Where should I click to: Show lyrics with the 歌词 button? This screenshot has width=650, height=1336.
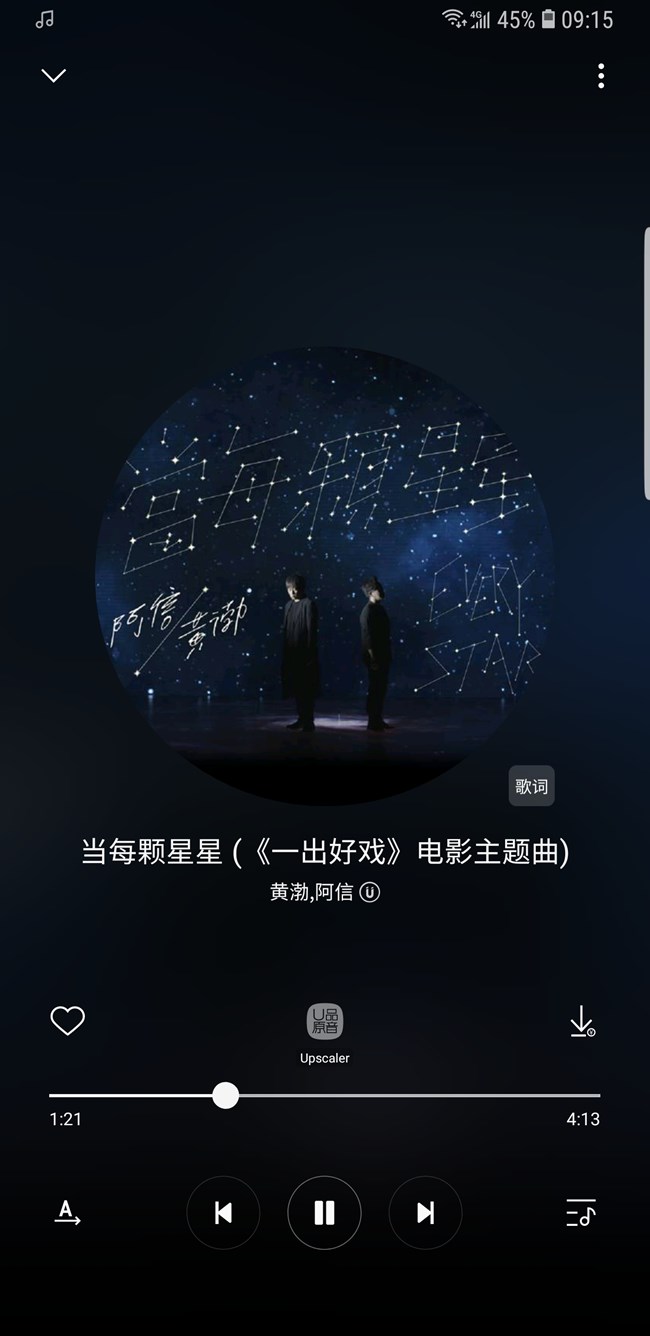pos(531,786)
